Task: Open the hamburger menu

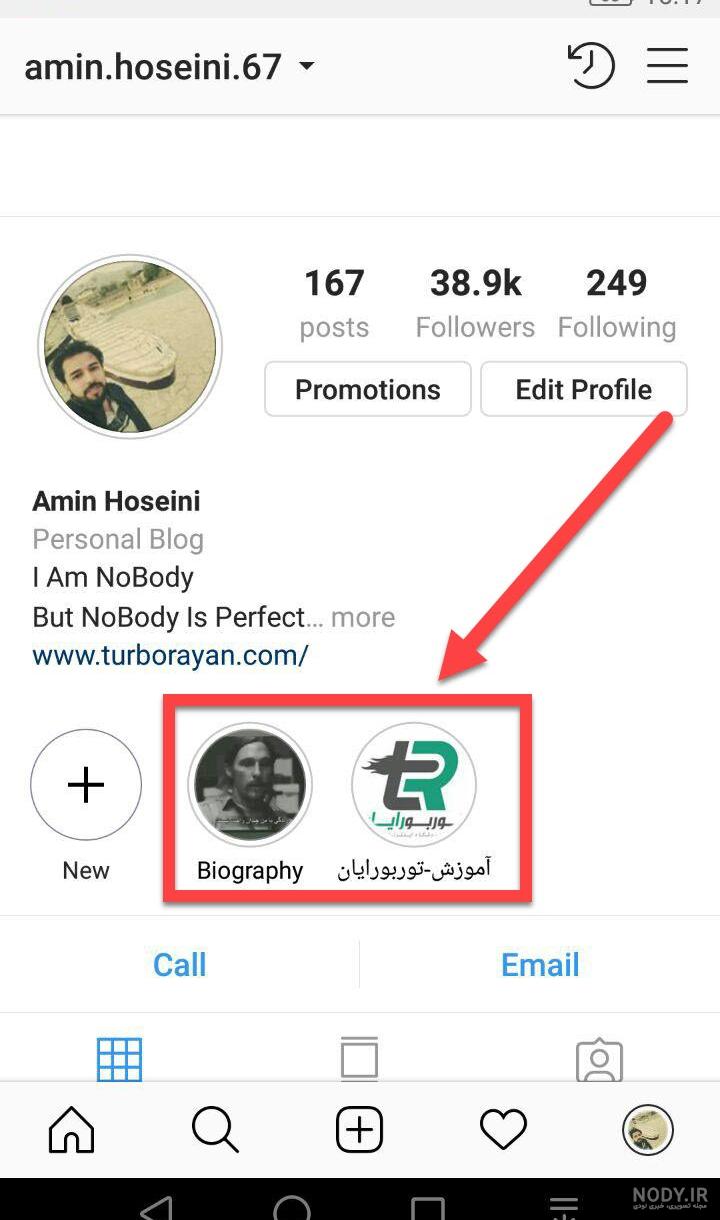Action: (667, 65)
